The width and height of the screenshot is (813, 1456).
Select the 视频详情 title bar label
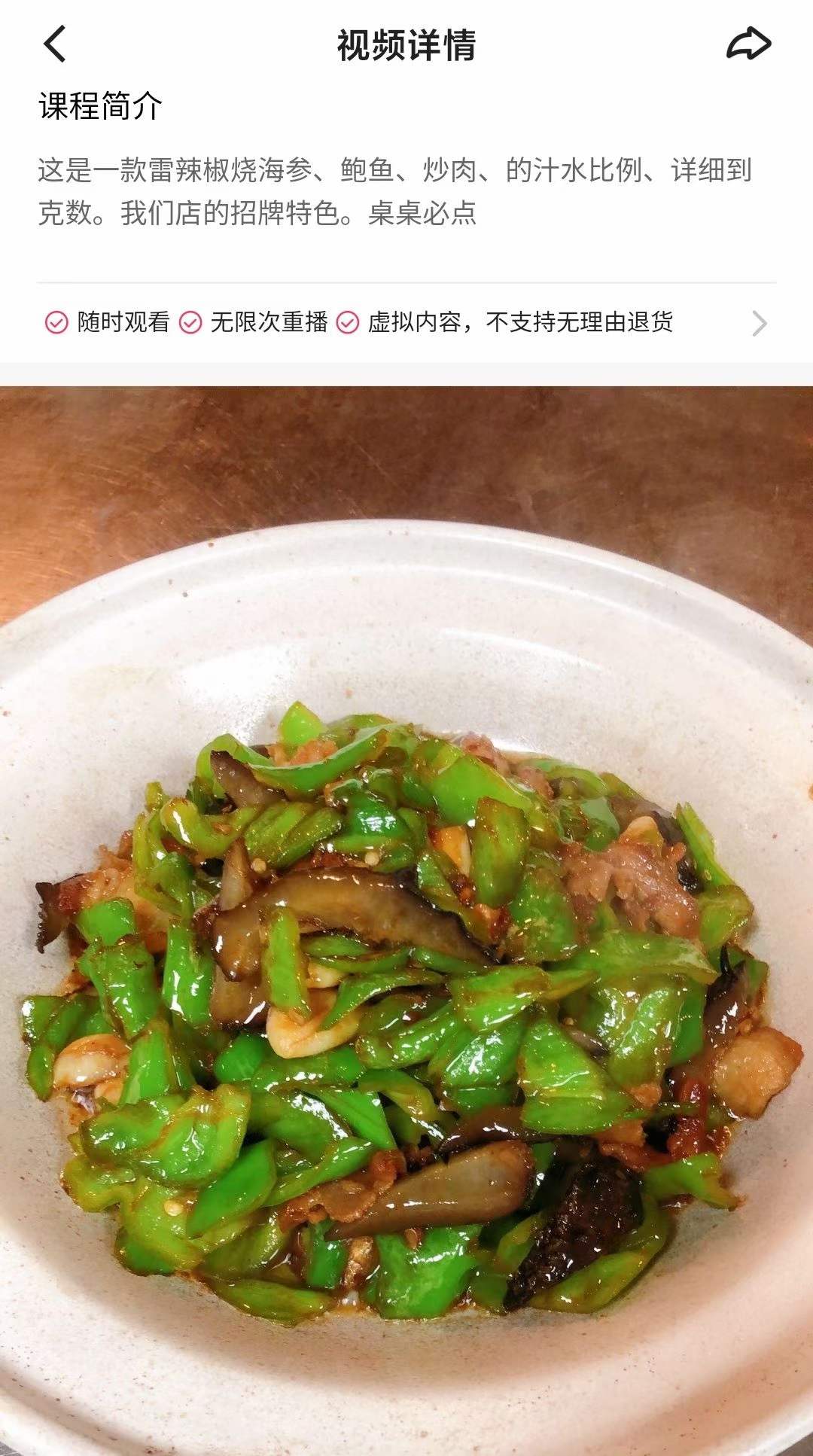[x=406, y=44]
